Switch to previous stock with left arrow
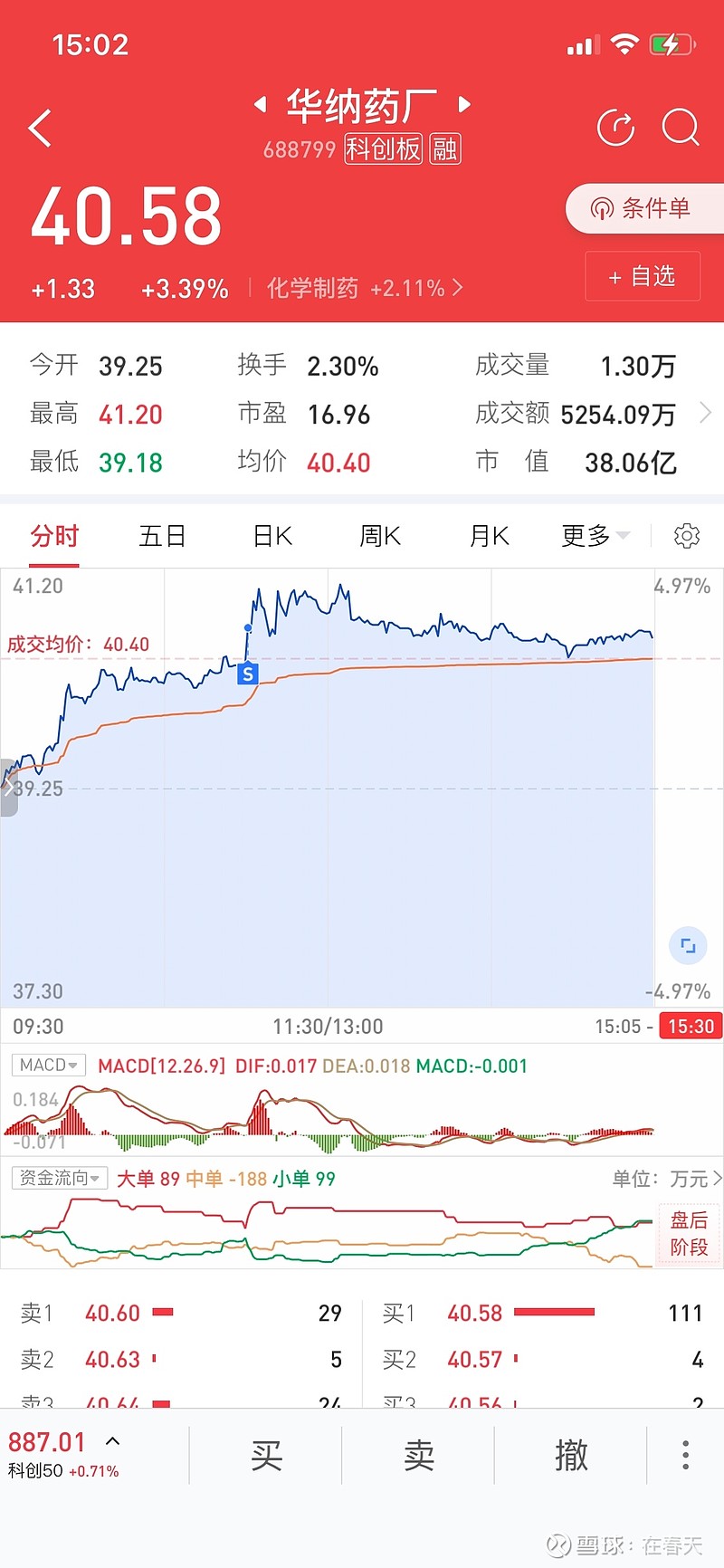Screen dimensions: 724x1568 pyautogui.click(x=261, y=105)
